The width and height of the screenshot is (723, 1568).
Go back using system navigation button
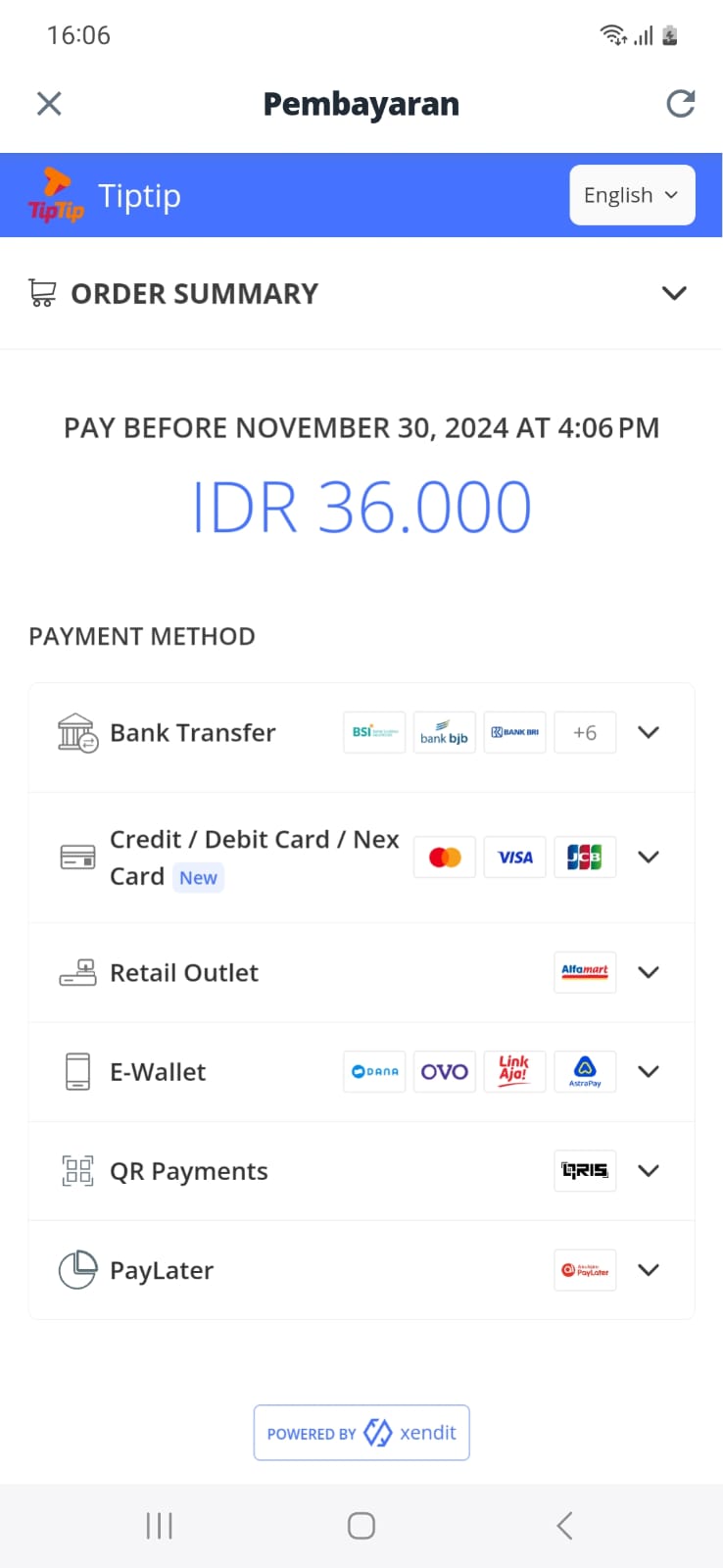coord(564,1525)
